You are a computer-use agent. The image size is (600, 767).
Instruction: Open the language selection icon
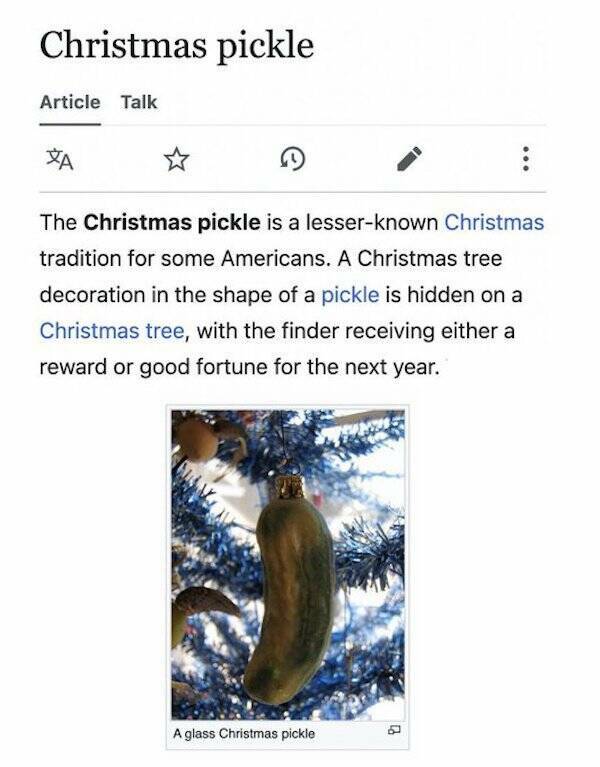pos(60,157)
